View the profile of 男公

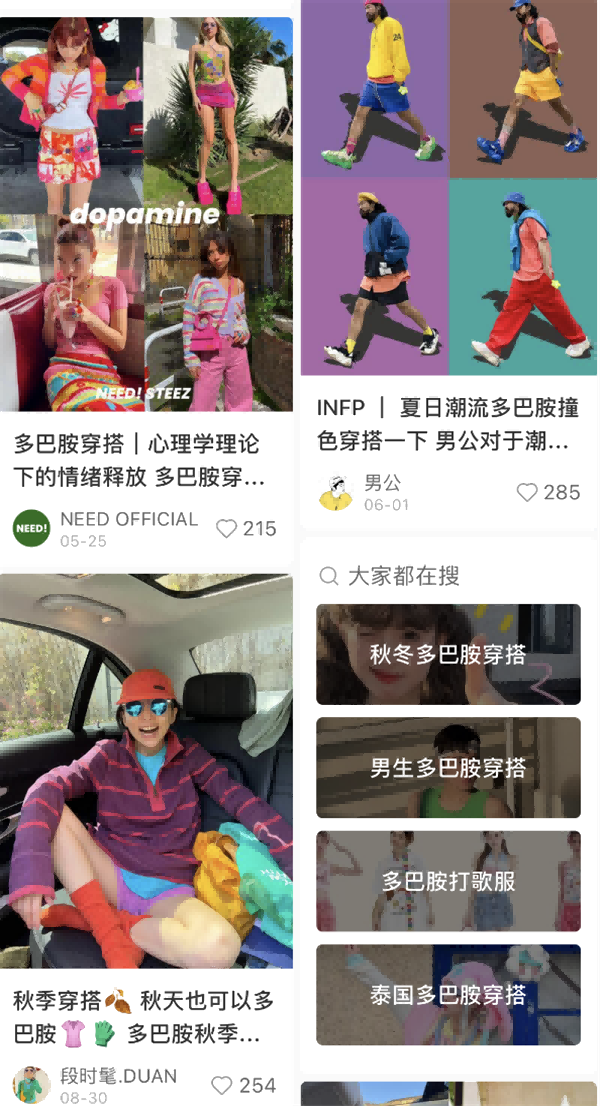(x=336, y=492)
